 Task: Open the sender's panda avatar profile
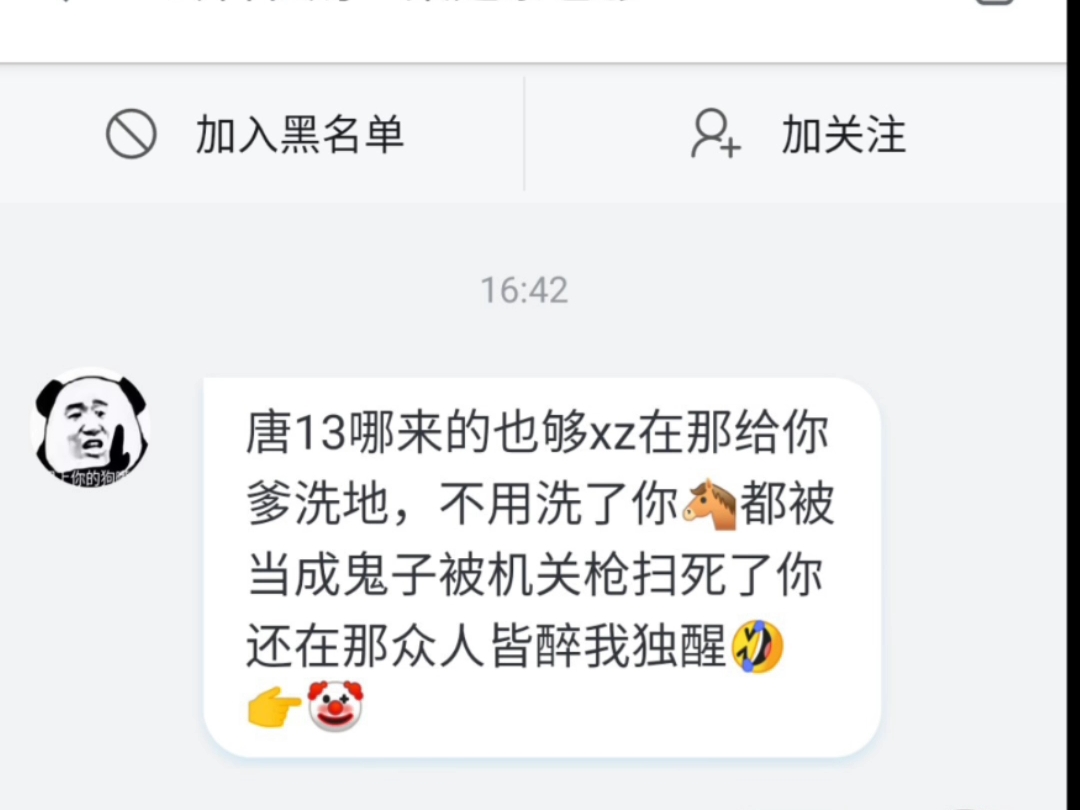click(x=91, y=427)
